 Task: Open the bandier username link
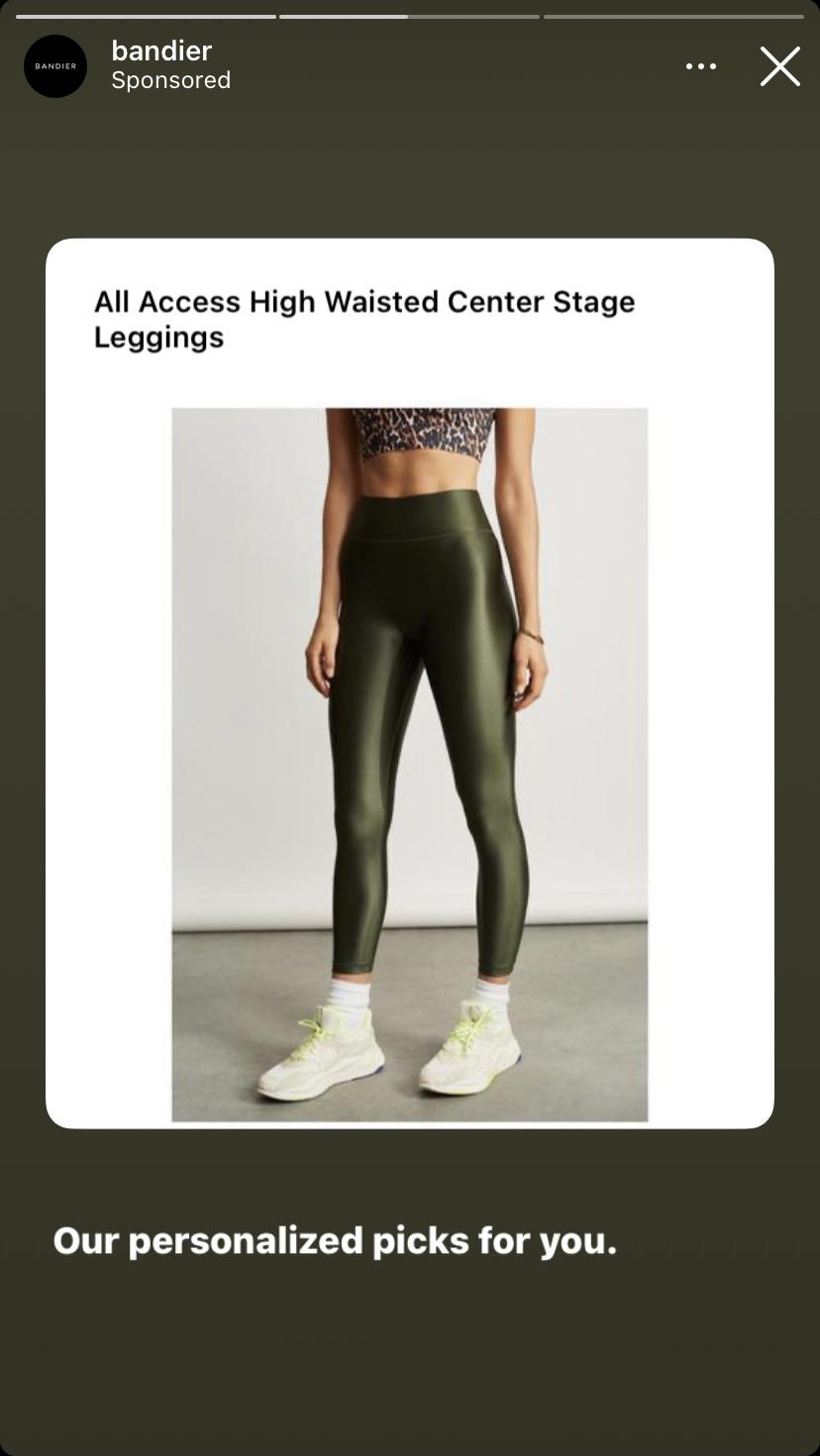161,50
